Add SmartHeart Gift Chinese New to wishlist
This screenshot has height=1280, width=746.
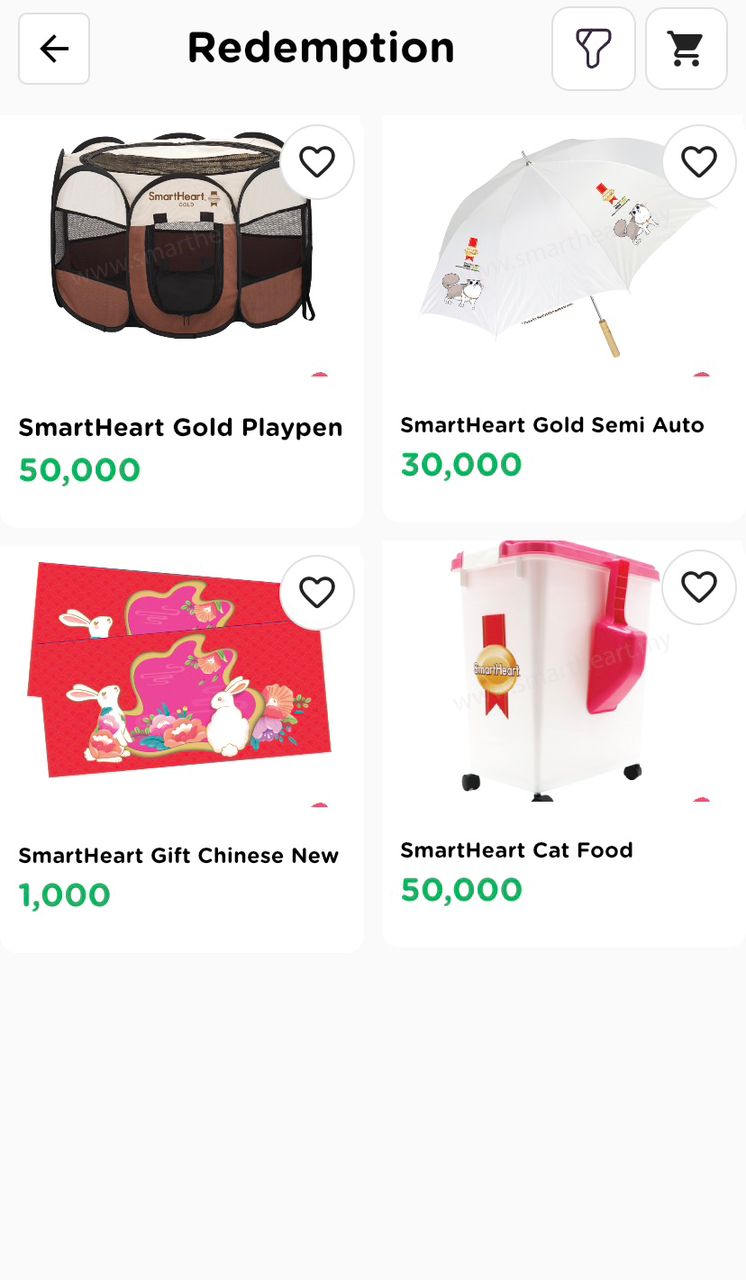tap(317, 593)
